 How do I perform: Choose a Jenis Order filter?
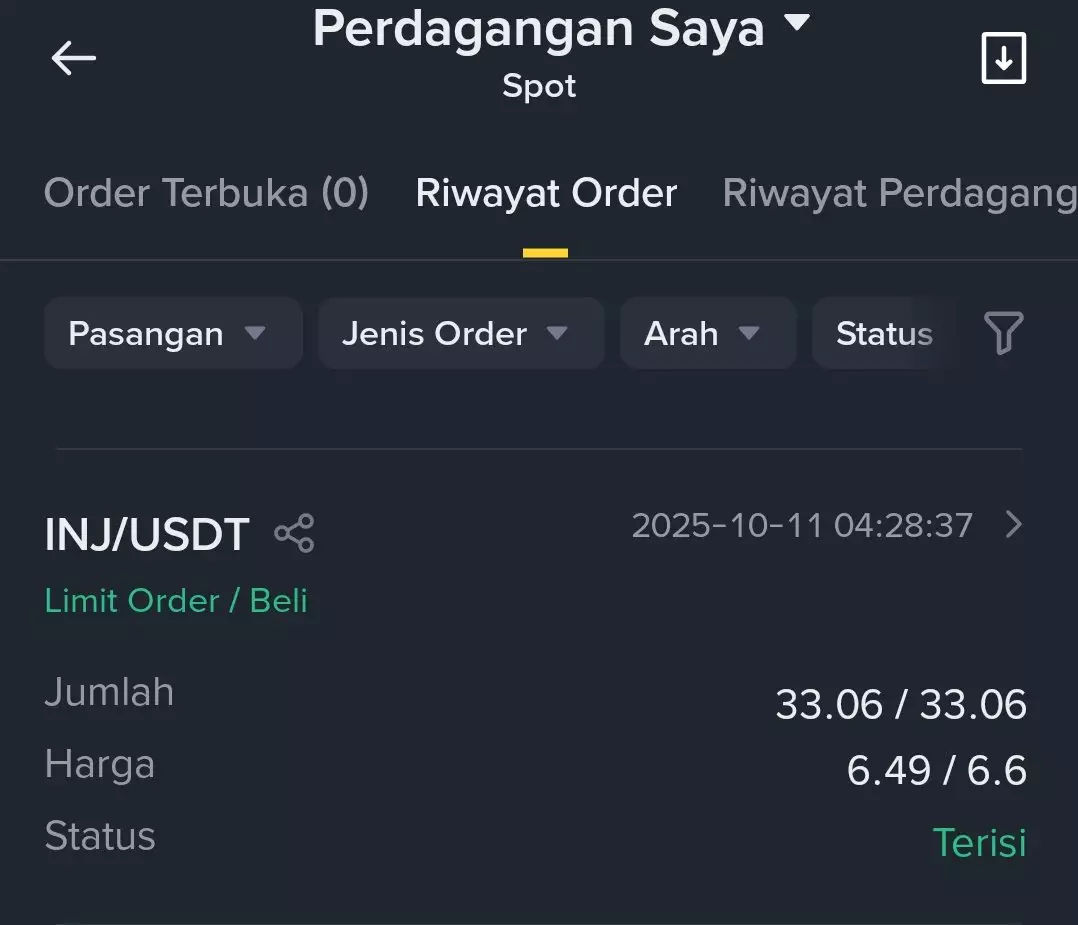point(460,333)
